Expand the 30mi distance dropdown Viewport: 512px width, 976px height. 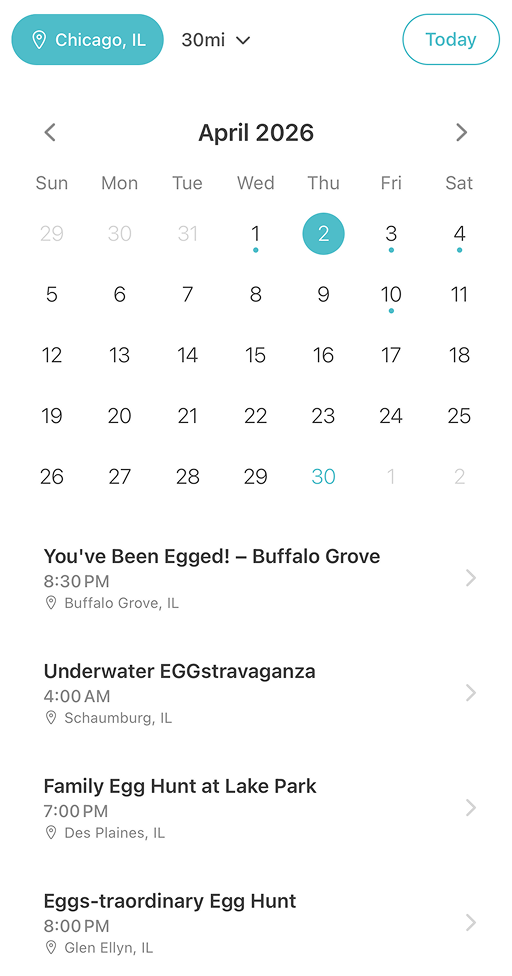click(x=216, y=40)
